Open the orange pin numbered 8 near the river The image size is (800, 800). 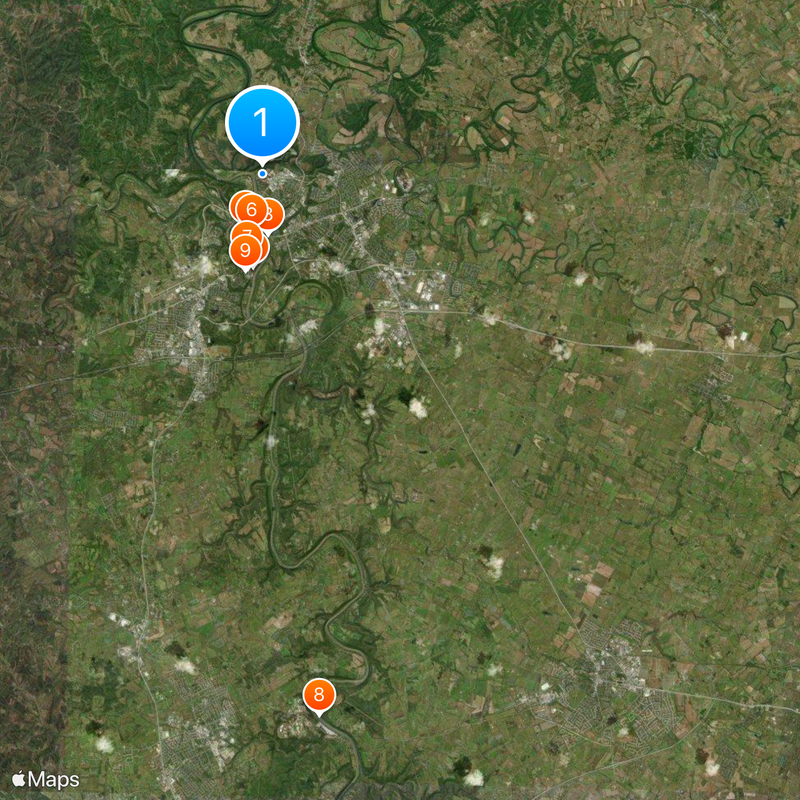[319, 695]
